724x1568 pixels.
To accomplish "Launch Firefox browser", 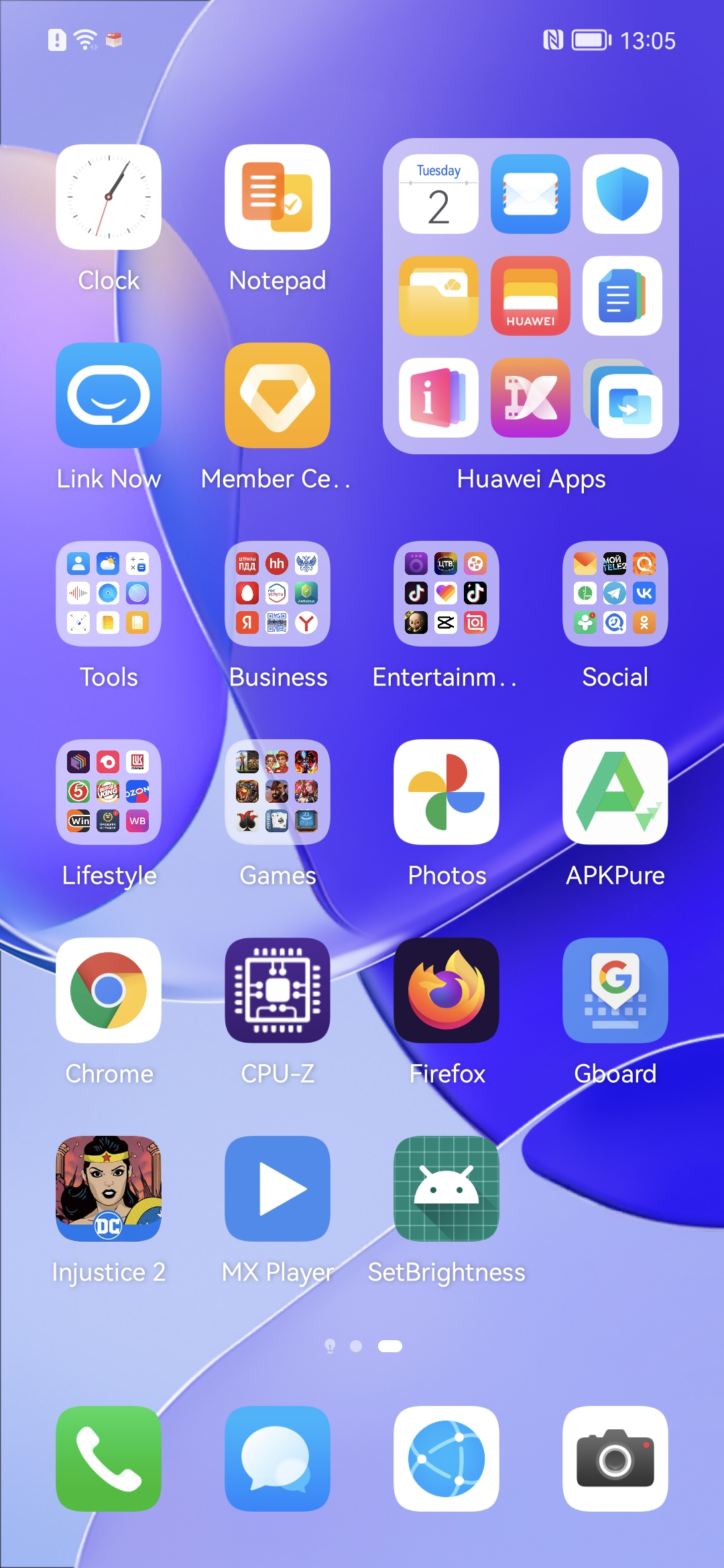I will [446, 990].
